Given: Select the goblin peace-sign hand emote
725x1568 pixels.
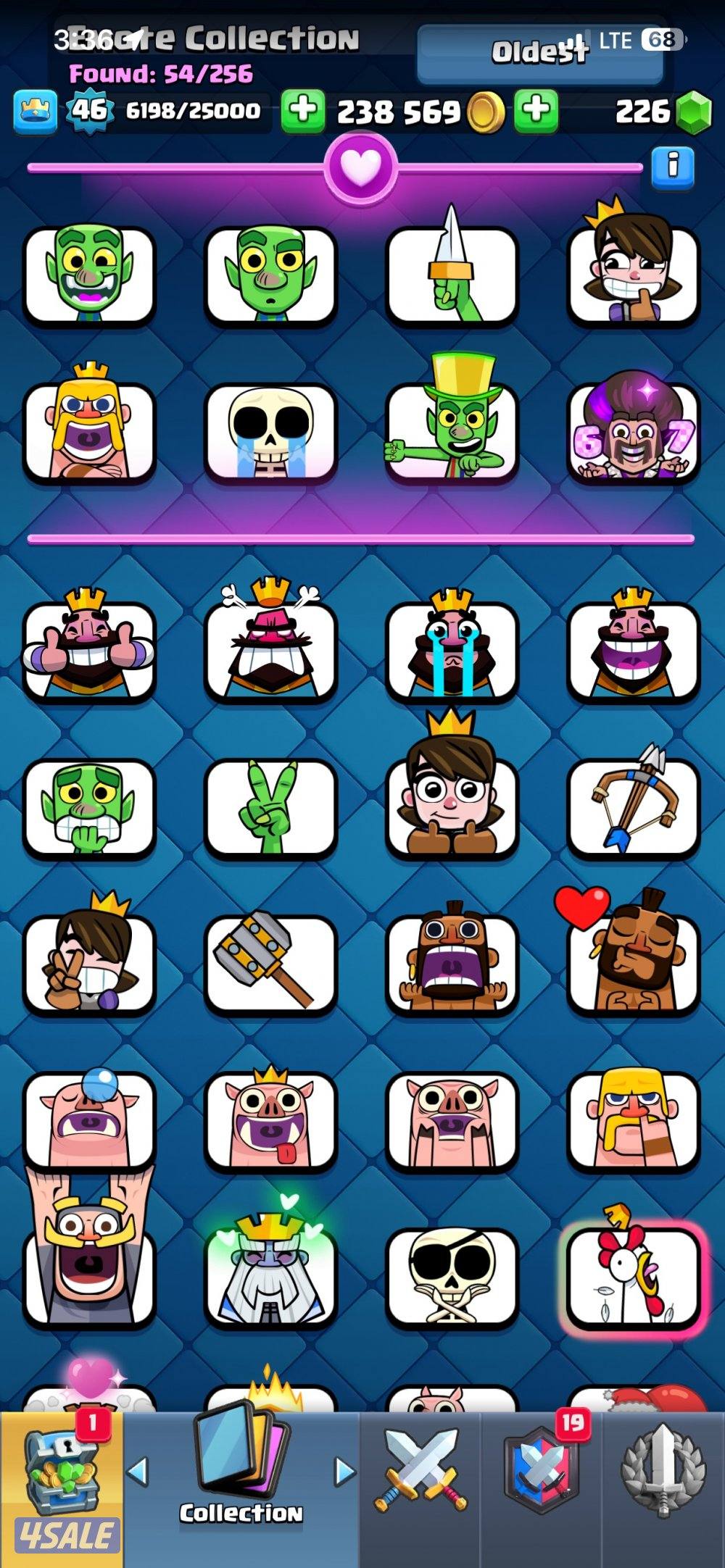Looking at the screenshot, I should coord(270,808).
